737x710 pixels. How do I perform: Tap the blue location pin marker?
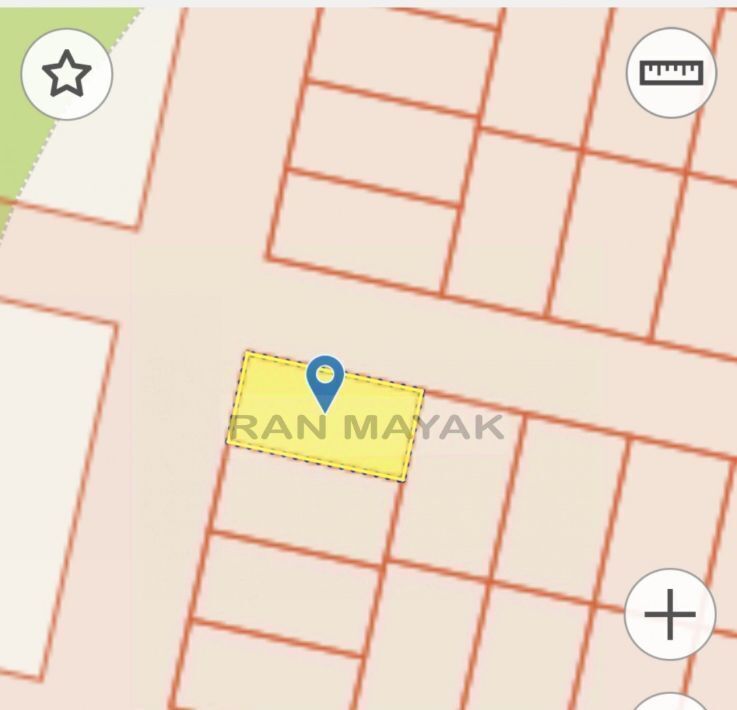coord(325,380)
